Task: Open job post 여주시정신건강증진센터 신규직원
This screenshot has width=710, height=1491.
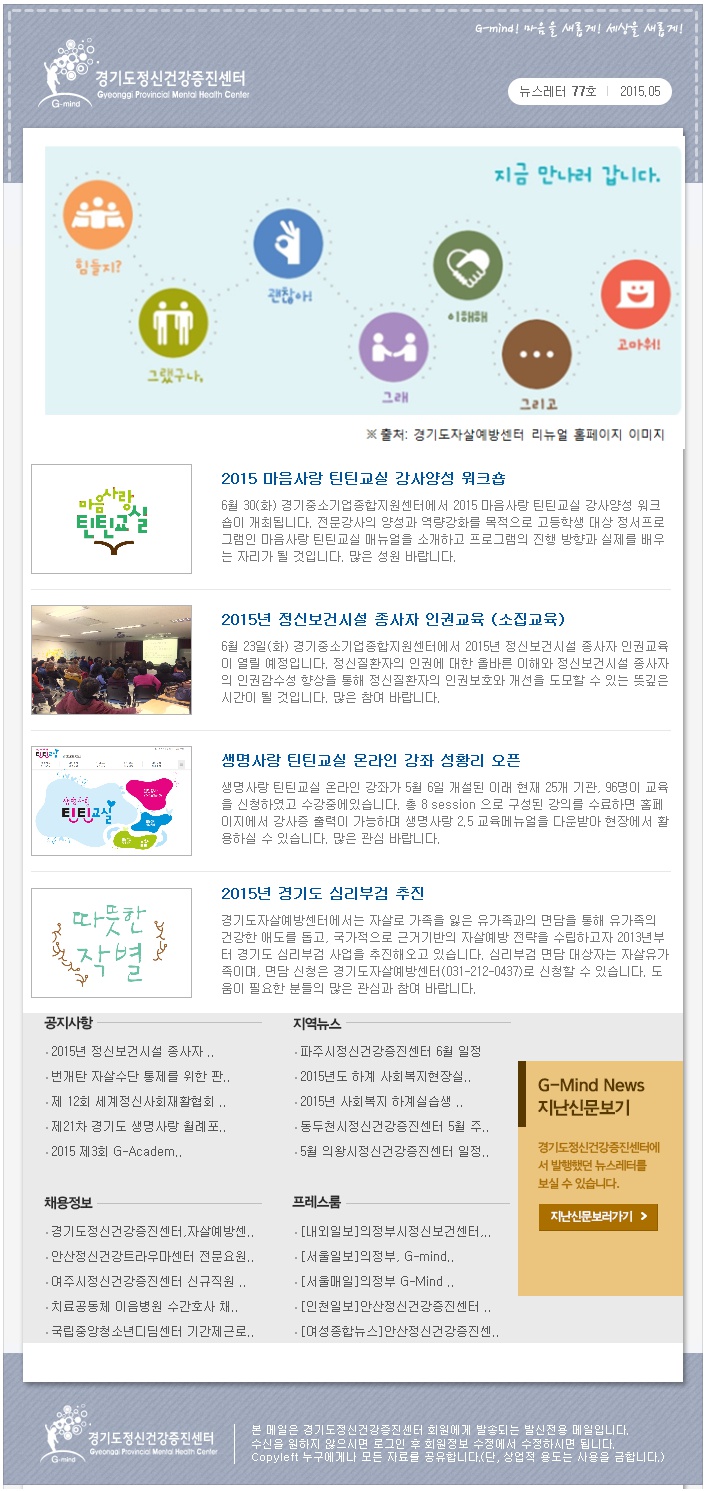Action: 148,1281
